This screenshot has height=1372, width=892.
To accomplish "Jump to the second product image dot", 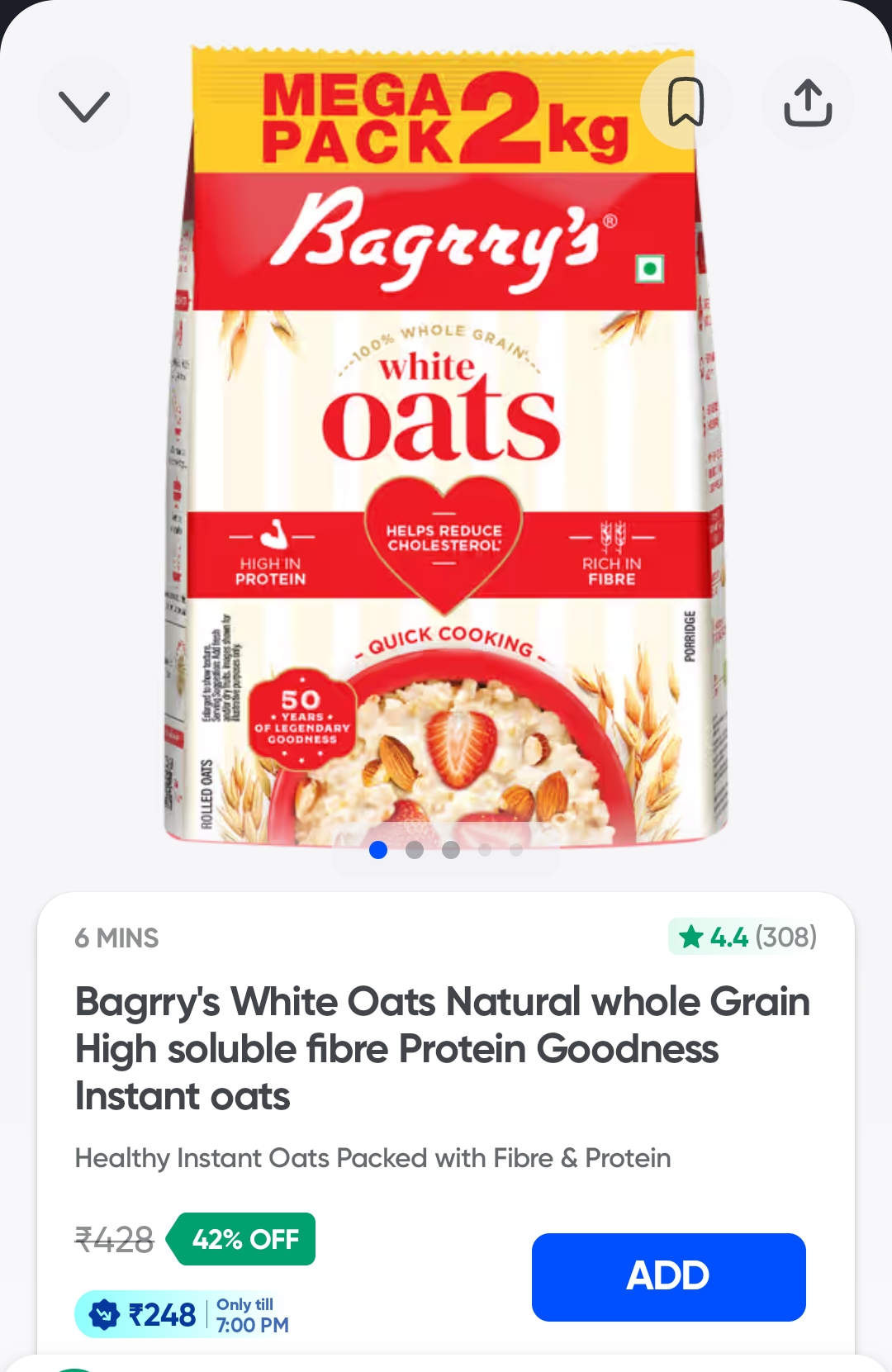I will click(x=415, y=850).
